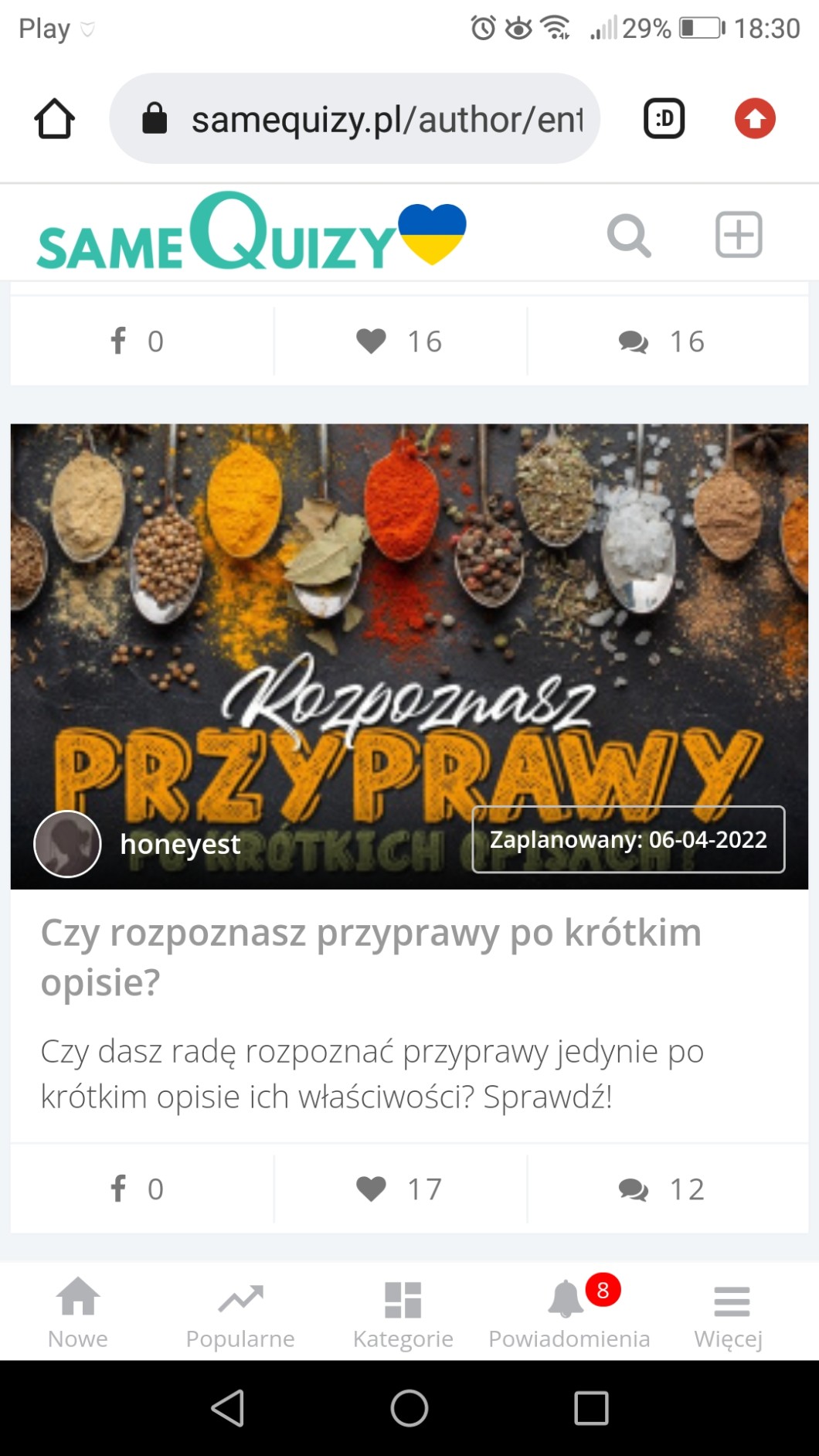Open the 16 comments on the quiz above
The height and width of the screenshot is (1456, 819).
pos(662,341)
